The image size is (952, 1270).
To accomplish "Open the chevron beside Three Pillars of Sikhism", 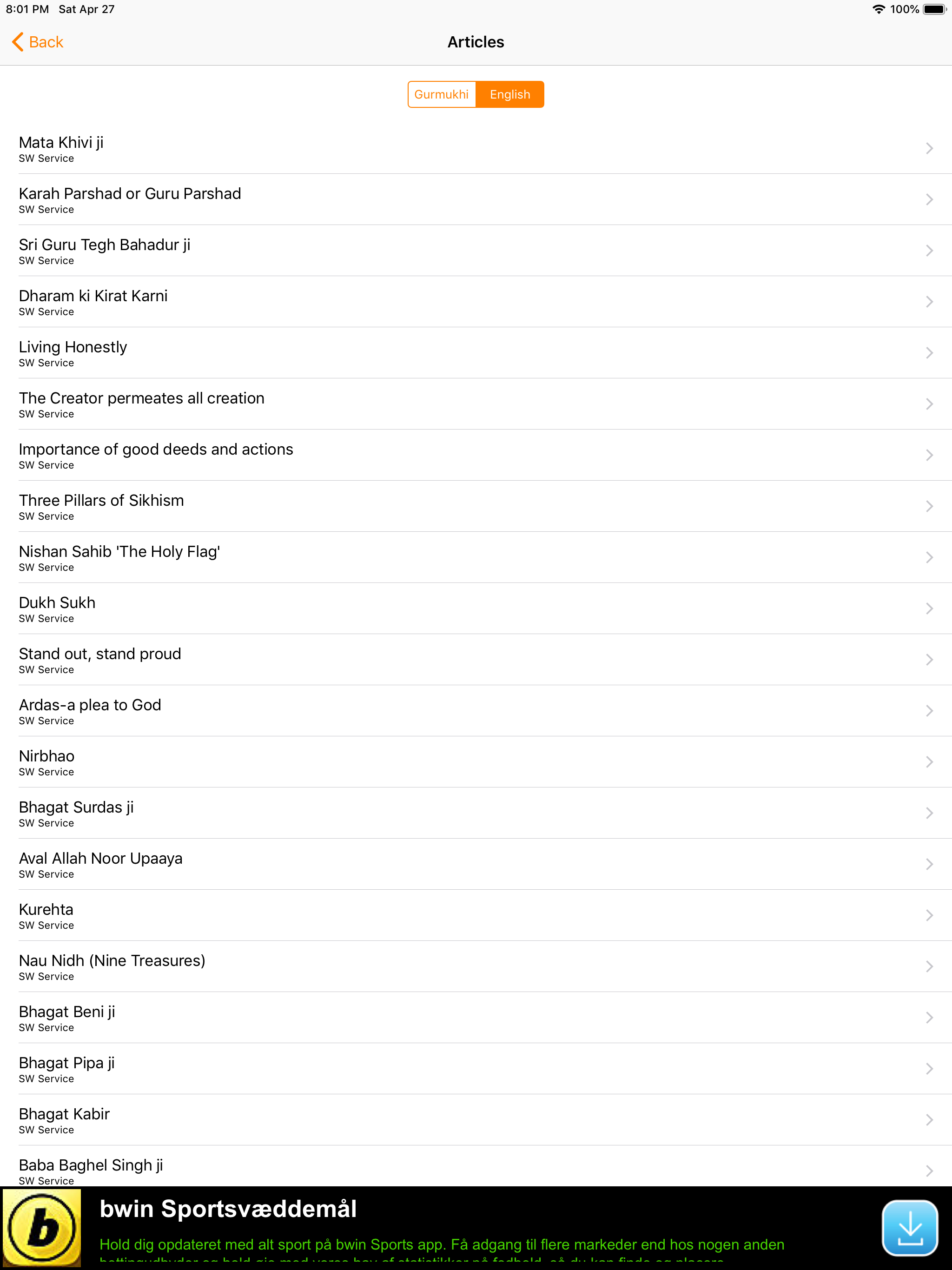I will tap(929, 506).
